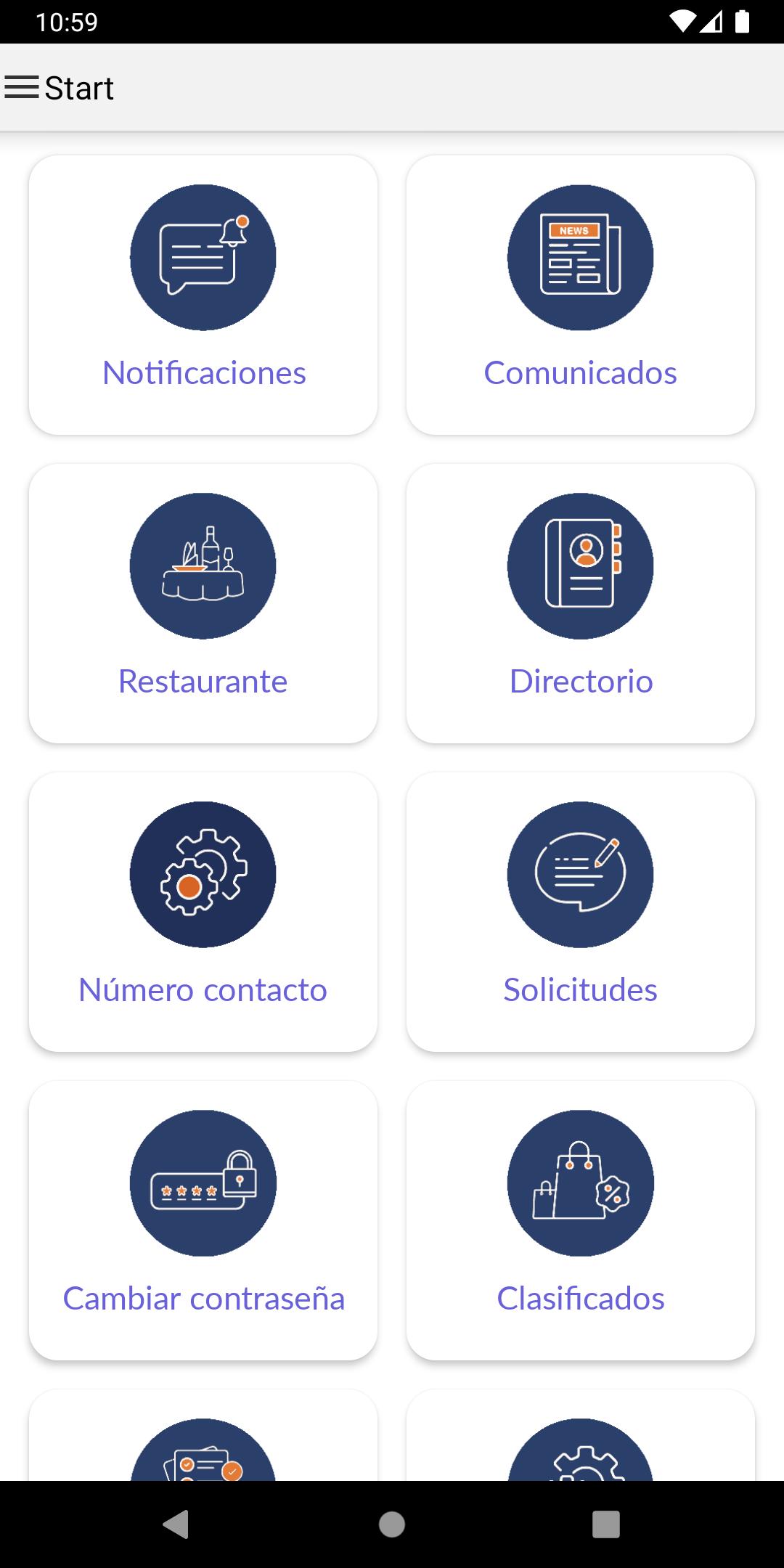The height and width of the screenshot is (1568, 784).
Task: Open the Notificaciones card
Action: click(x=203, y=295)
